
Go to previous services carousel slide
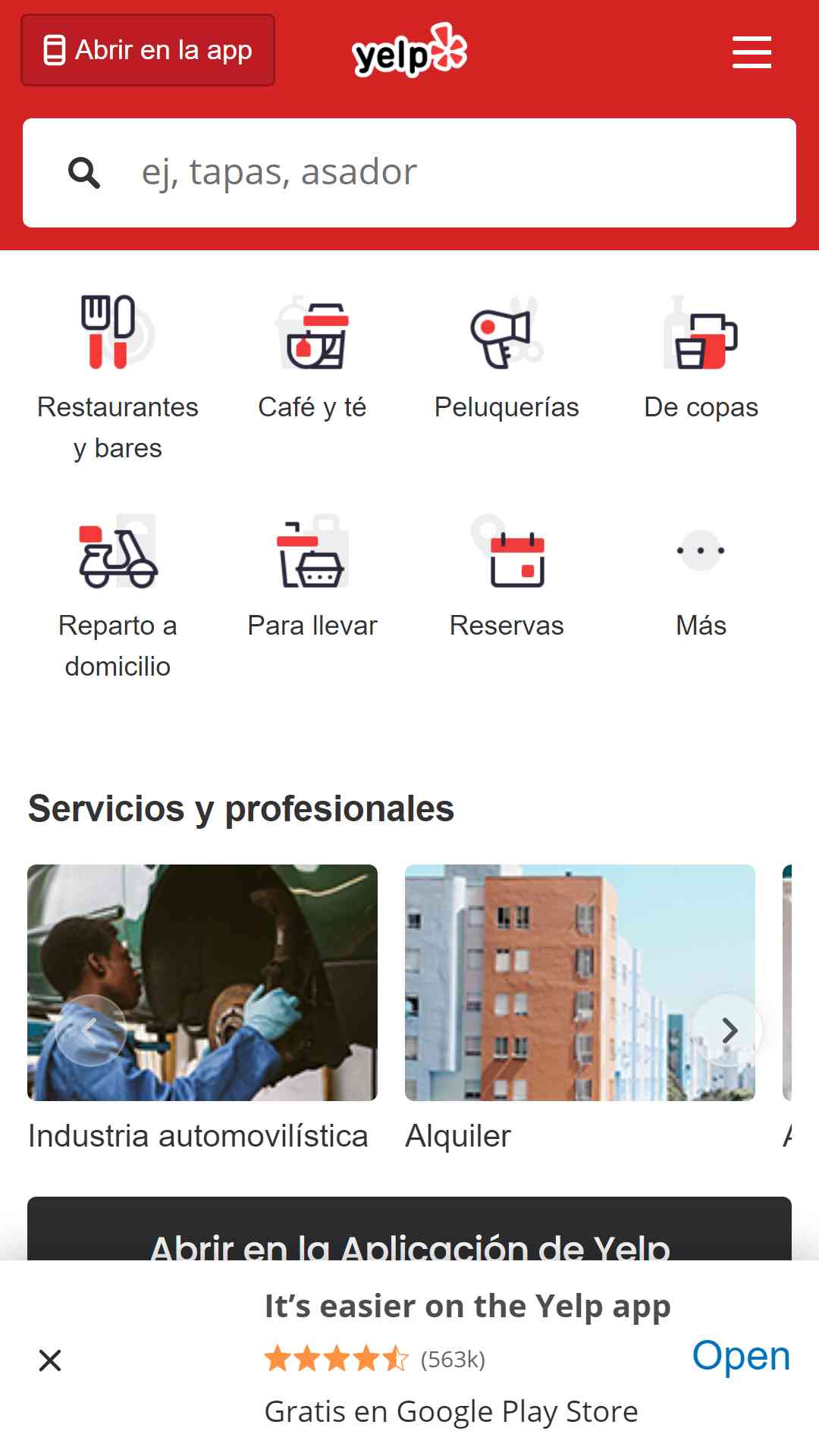91,1030
